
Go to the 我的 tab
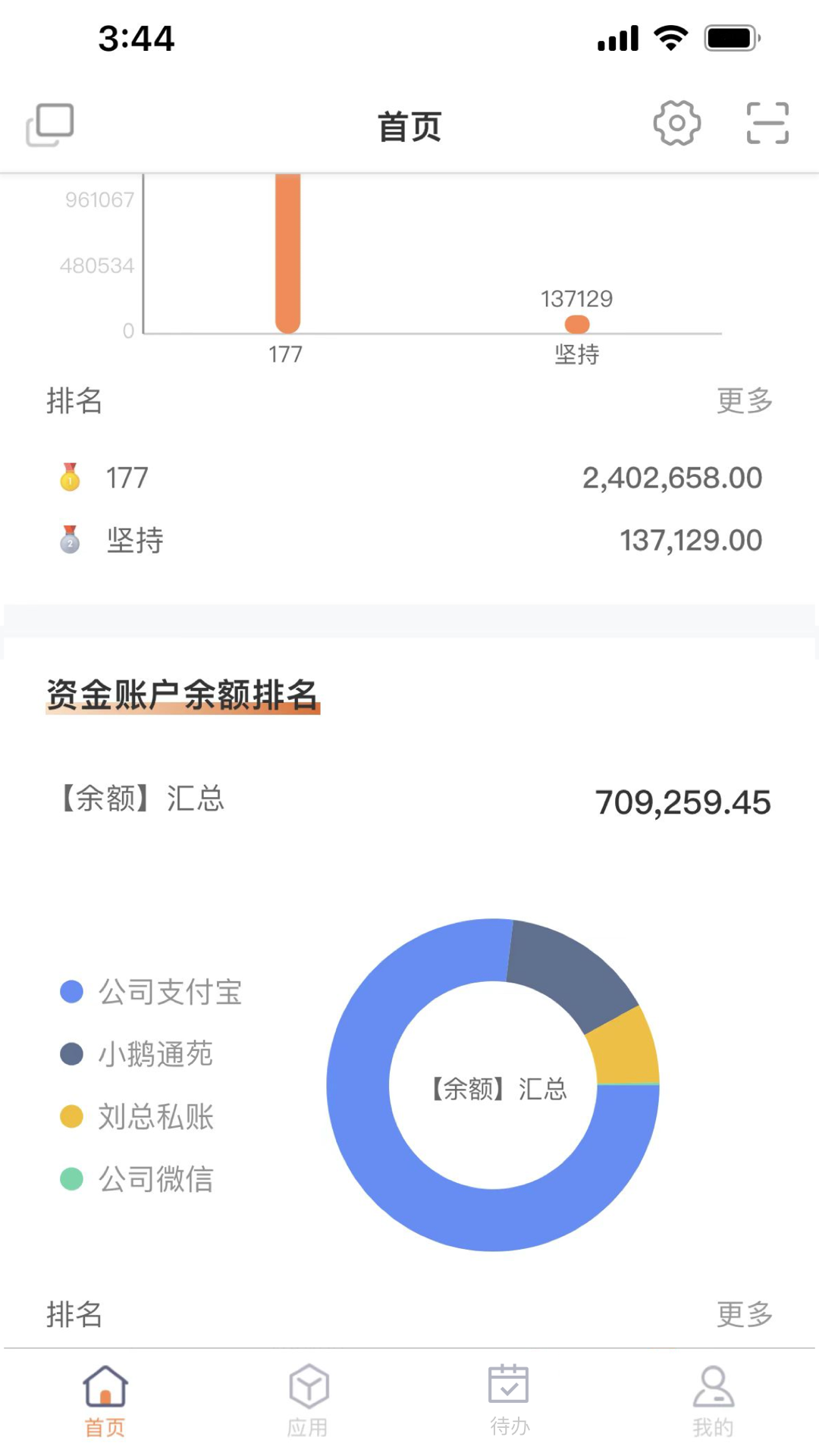pos(713,1401)
